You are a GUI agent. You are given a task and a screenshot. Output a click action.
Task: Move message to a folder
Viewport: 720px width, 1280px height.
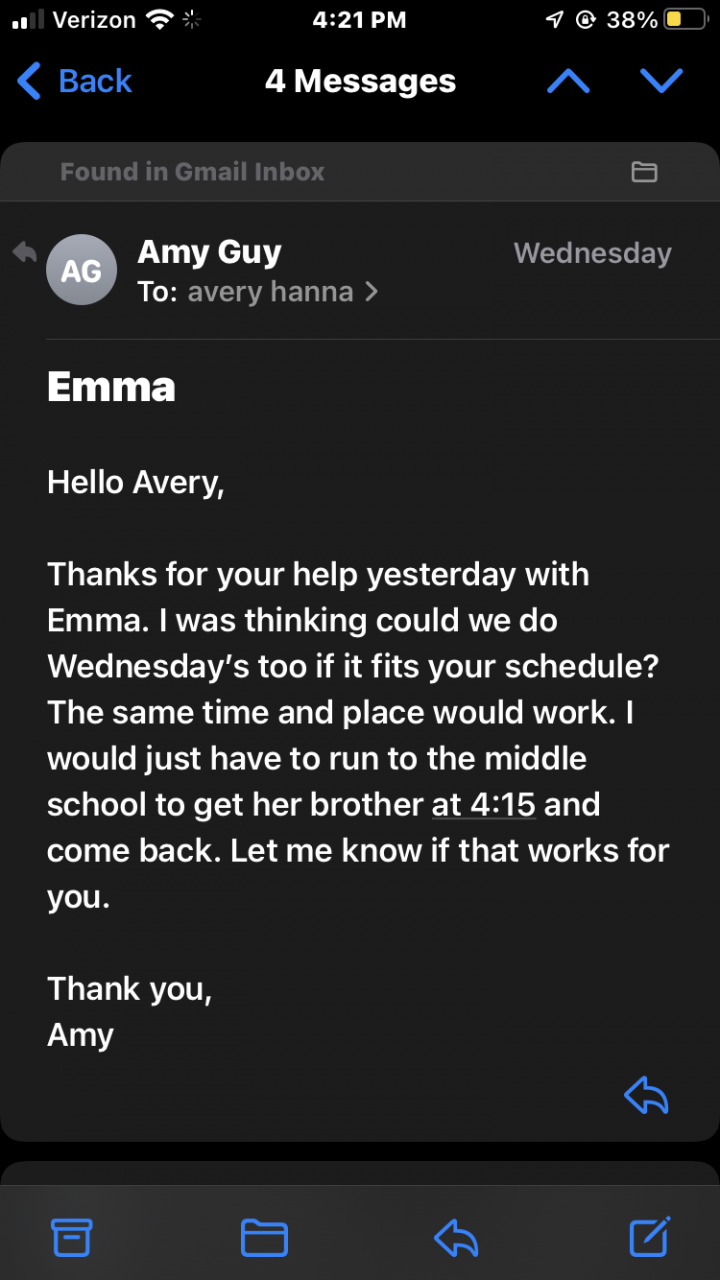[264, 1238]
